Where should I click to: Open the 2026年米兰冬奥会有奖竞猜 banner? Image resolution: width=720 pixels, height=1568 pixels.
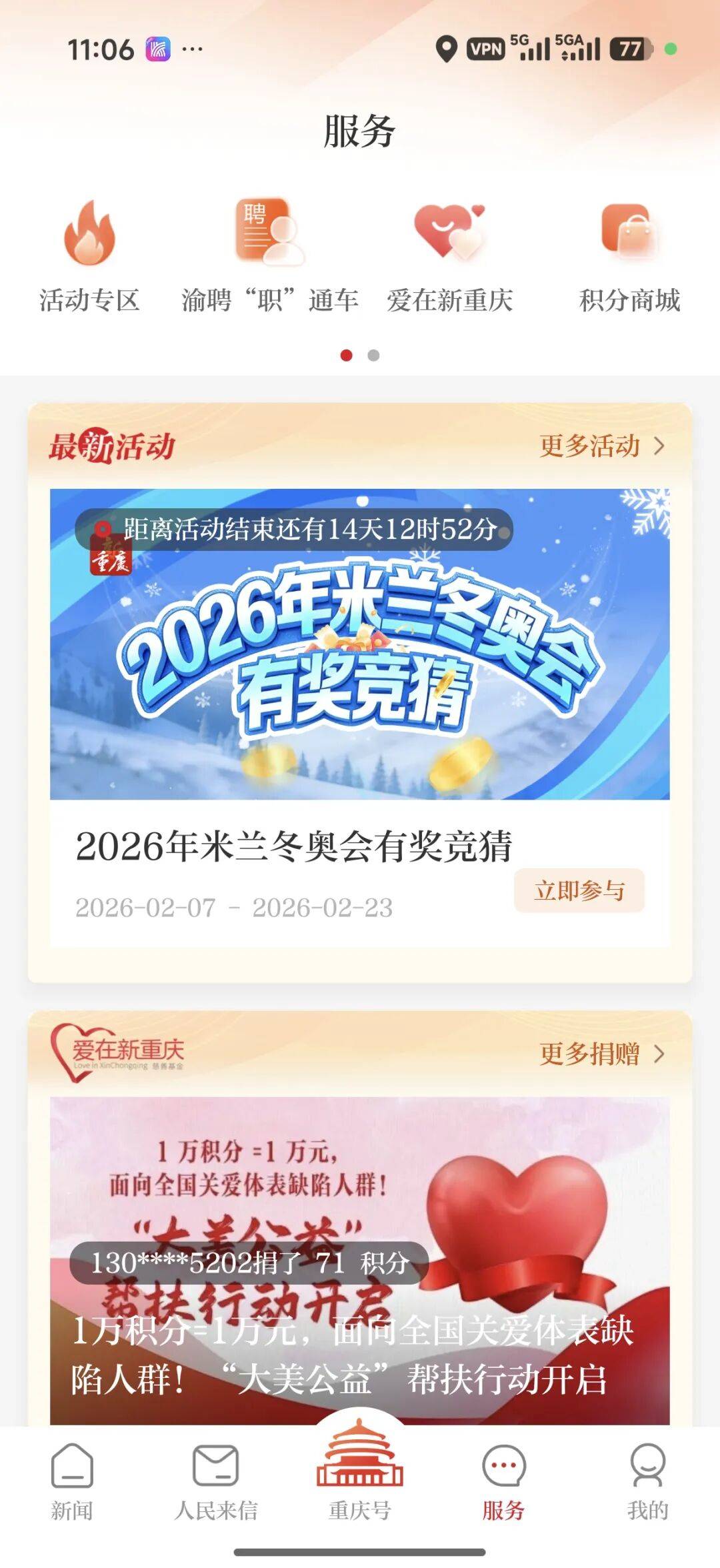tap(360, 644)
